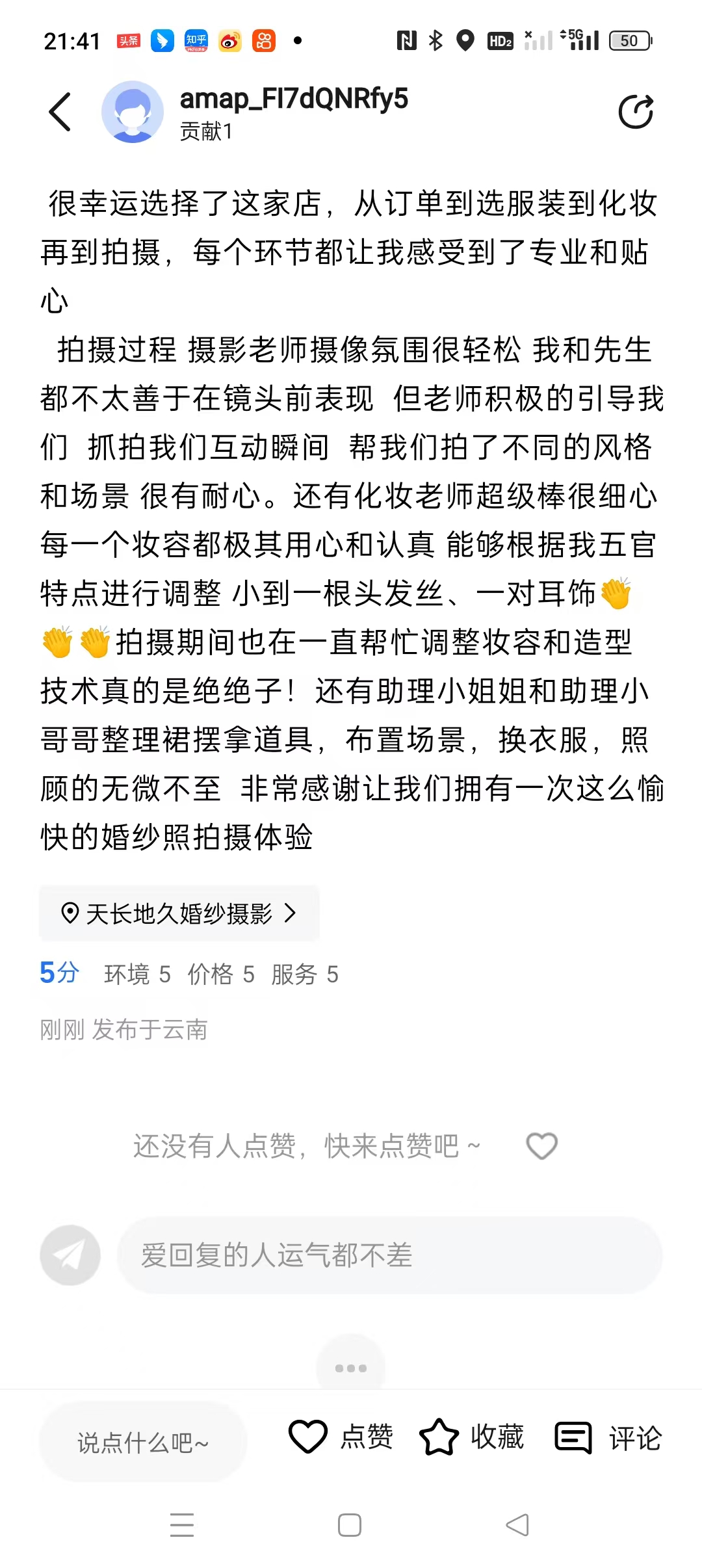702x1568 pixels.
Task: Share this review via the top-right icon
Action: click(636, 112)
